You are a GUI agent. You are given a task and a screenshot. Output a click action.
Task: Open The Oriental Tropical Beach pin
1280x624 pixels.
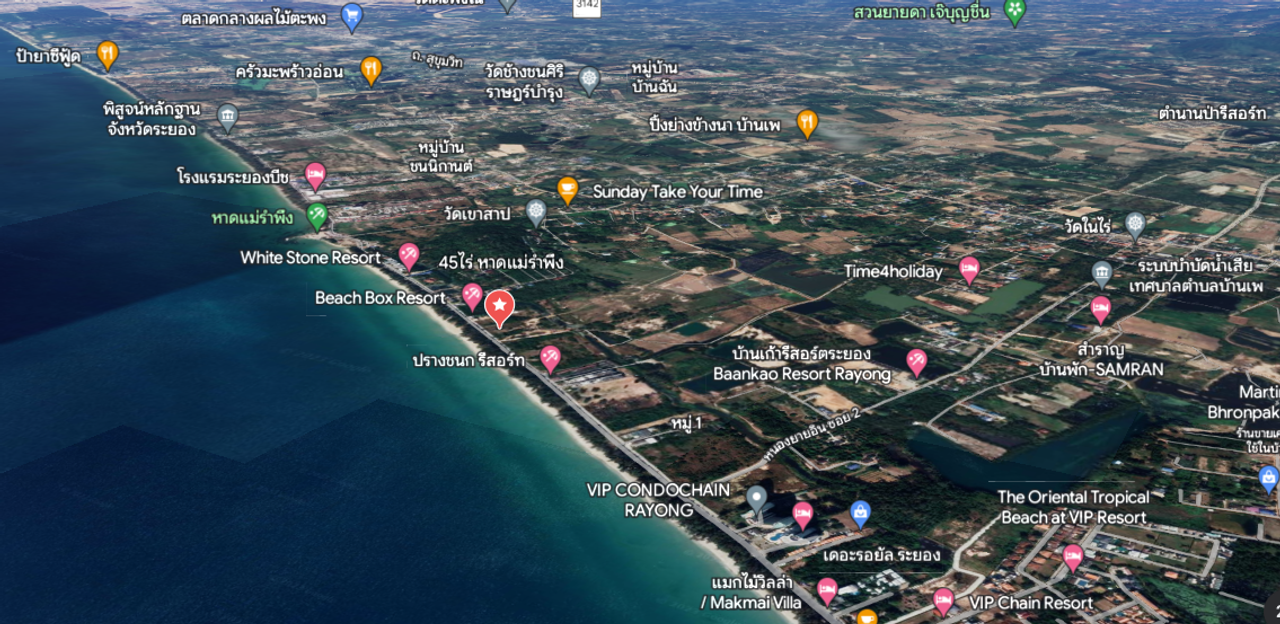(1073, 557)
